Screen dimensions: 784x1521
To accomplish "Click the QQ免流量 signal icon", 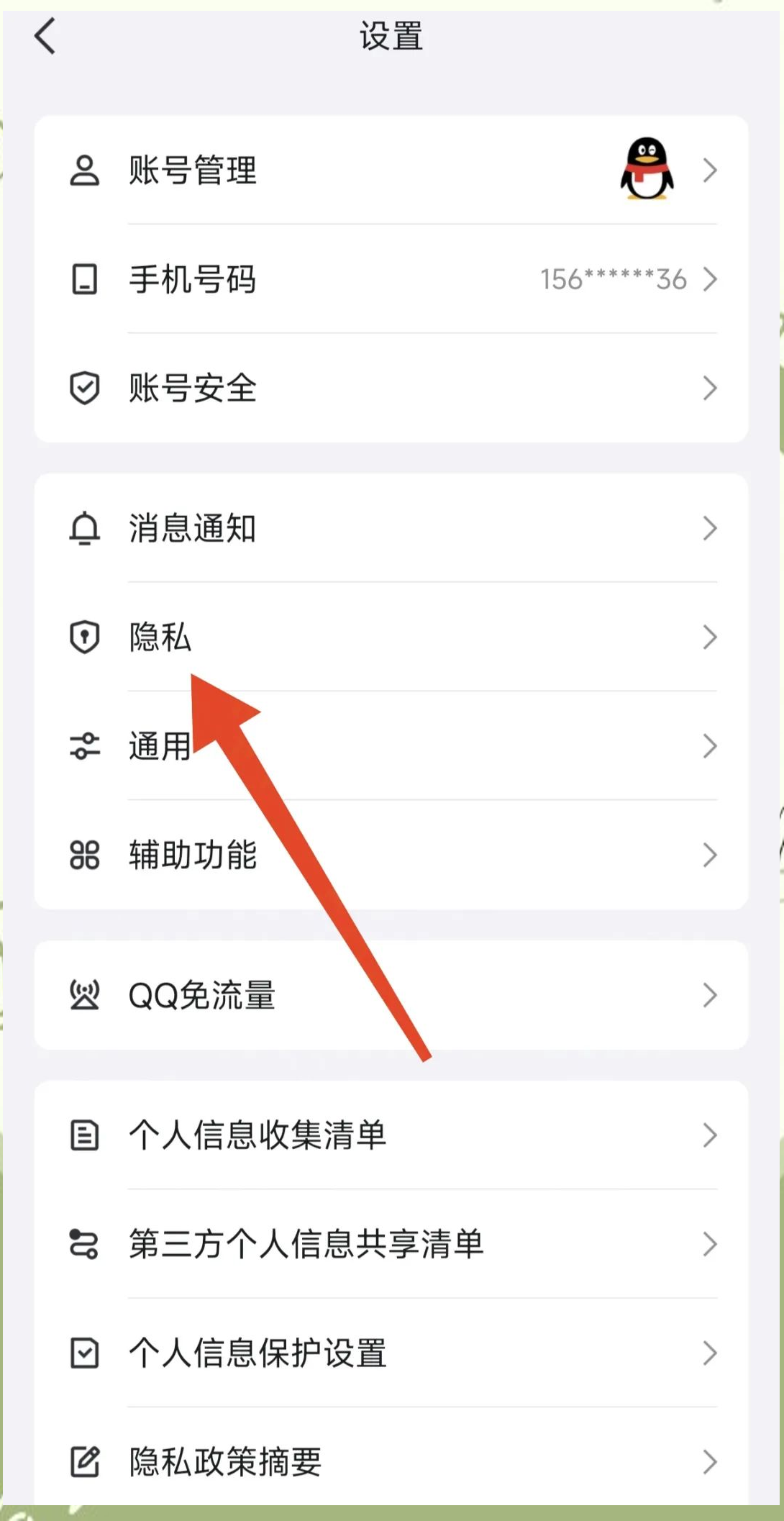I will (84, 995).
